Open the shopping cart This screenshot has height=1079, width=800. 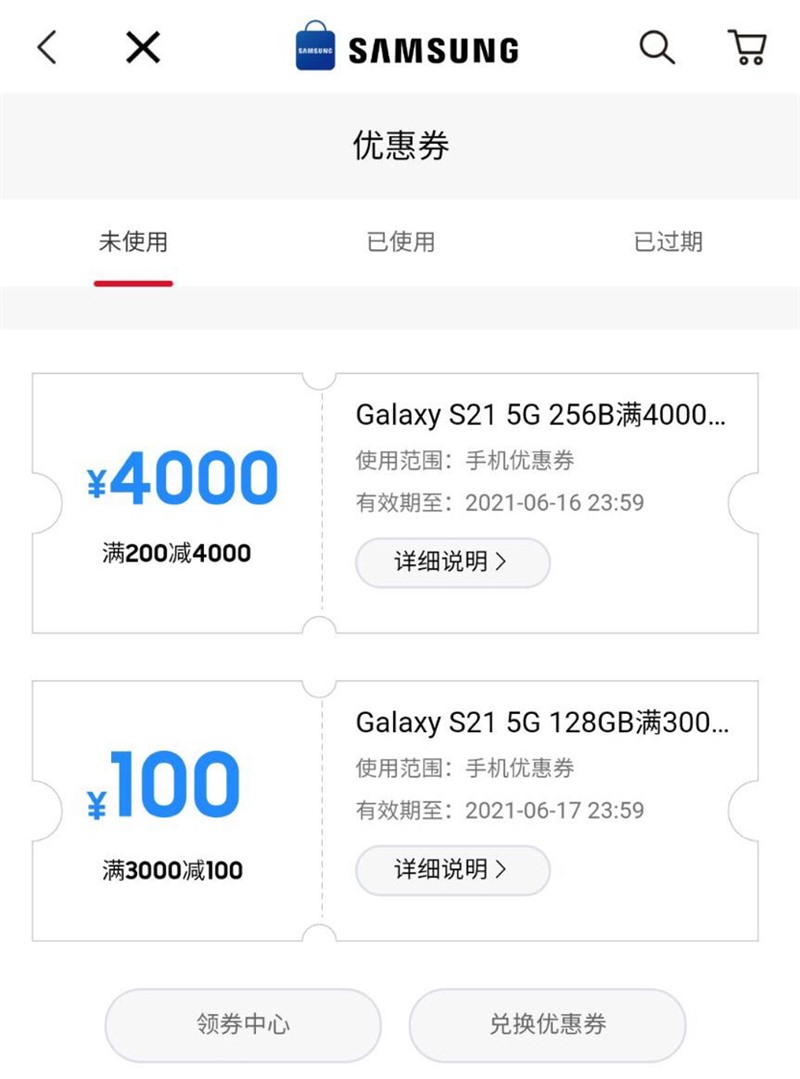(x=746, y=47)
